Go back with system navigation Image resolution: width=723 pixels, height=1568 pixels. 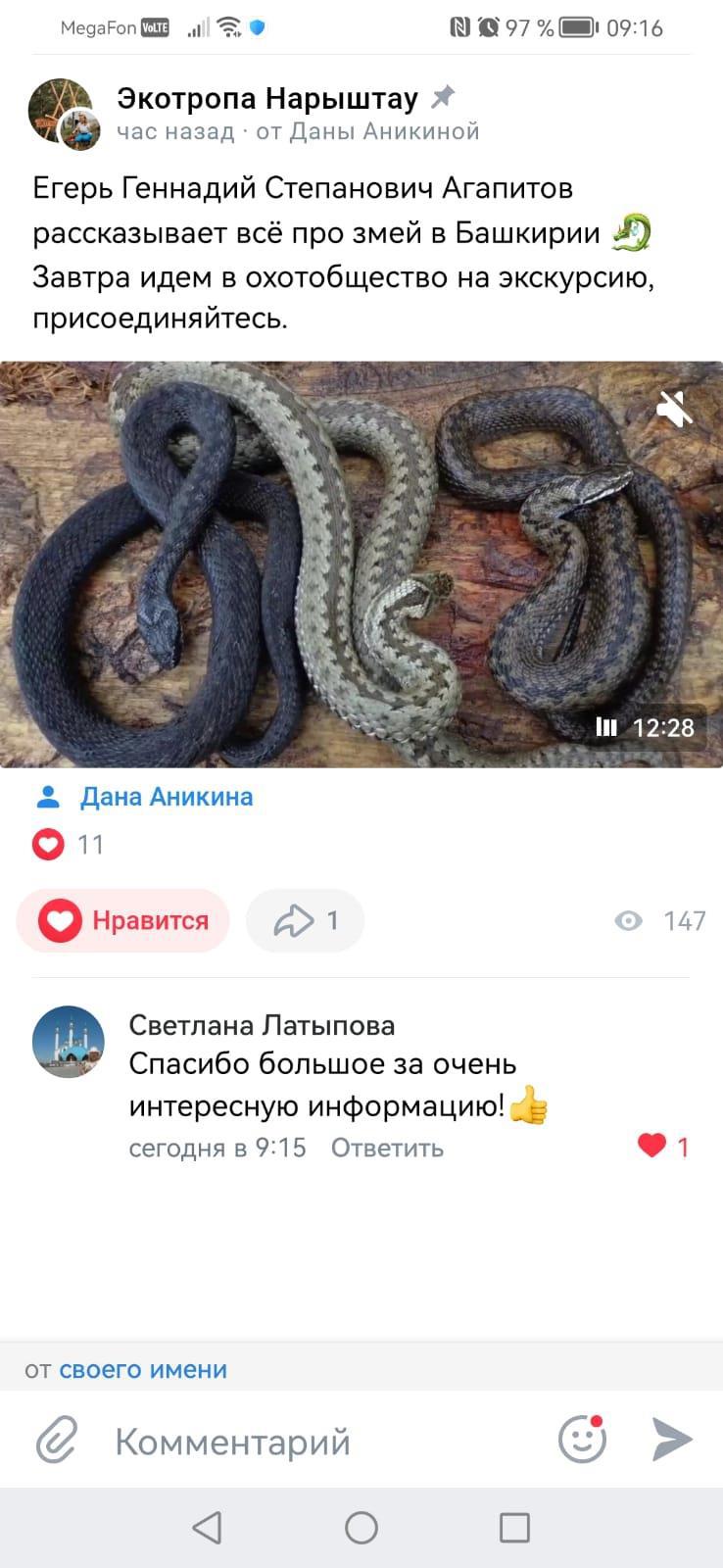(x=207, y=1527)
